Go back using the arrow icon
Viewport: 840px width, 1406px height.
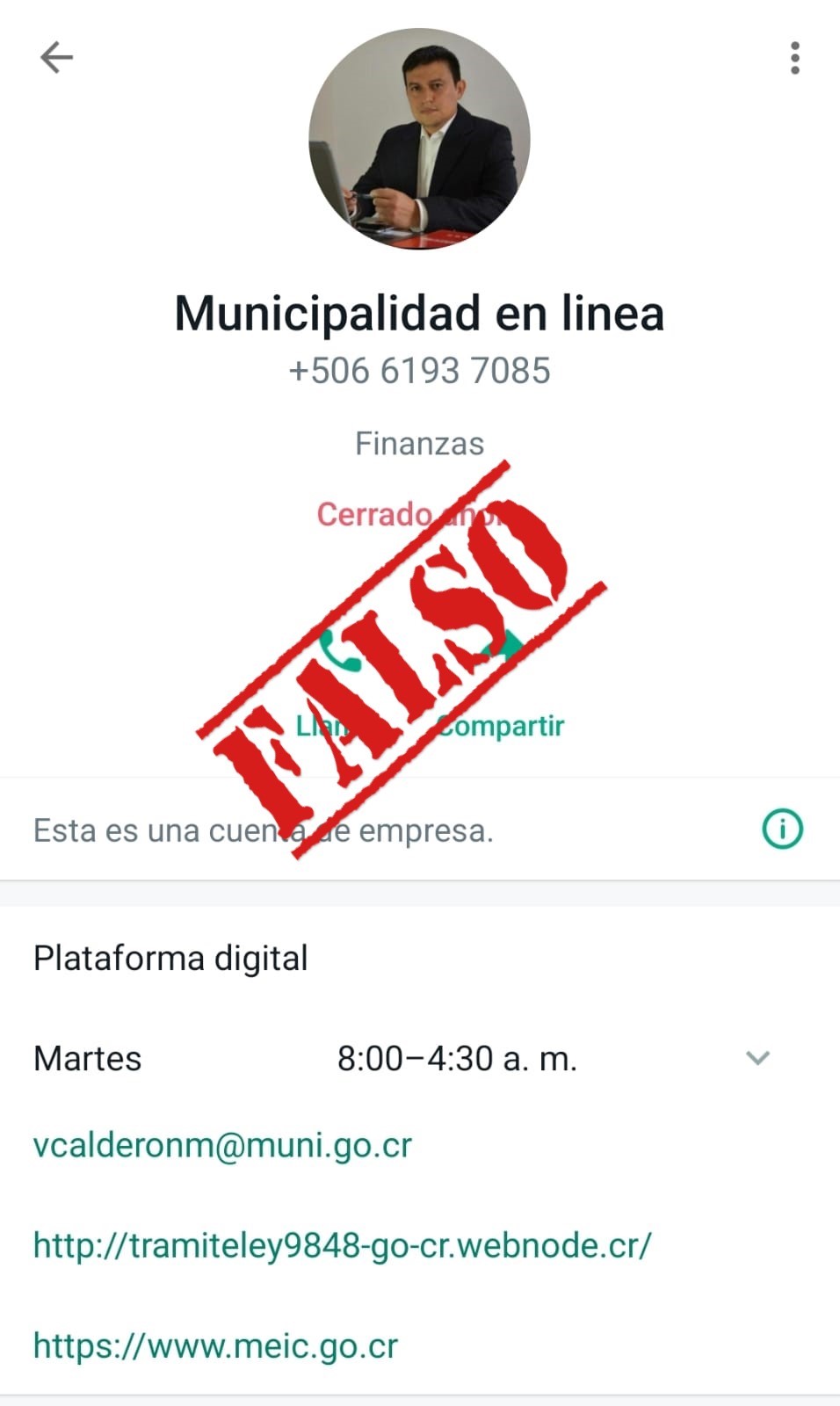coord(56,58)
